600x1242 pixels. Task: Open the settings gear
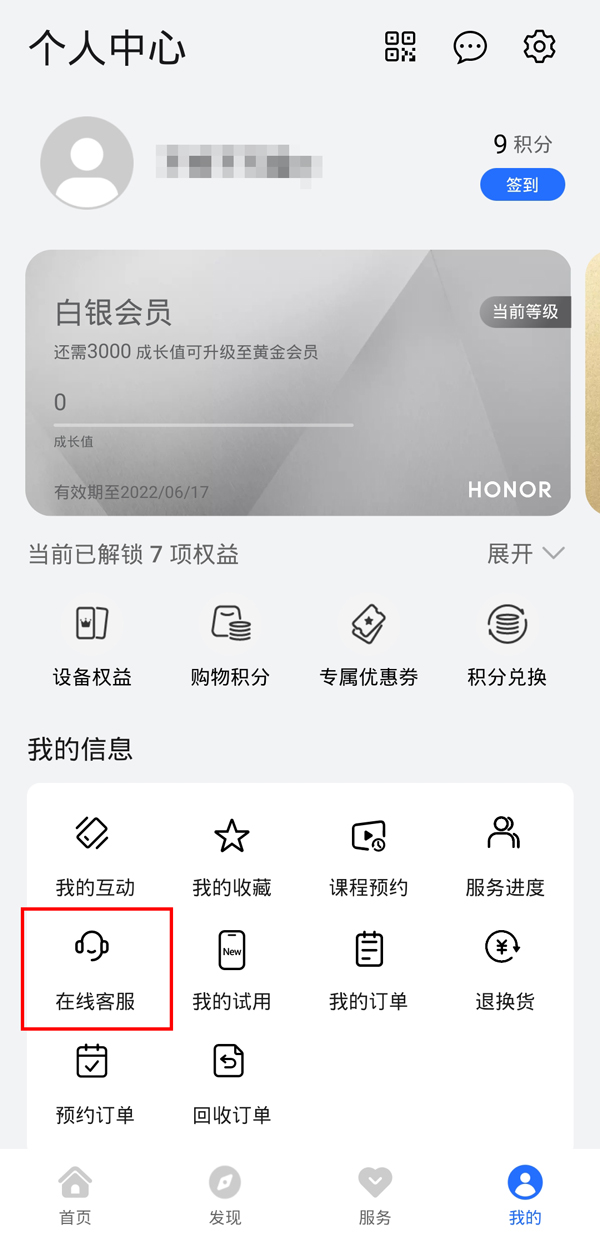pyautogui.click(x=539, y=46)
